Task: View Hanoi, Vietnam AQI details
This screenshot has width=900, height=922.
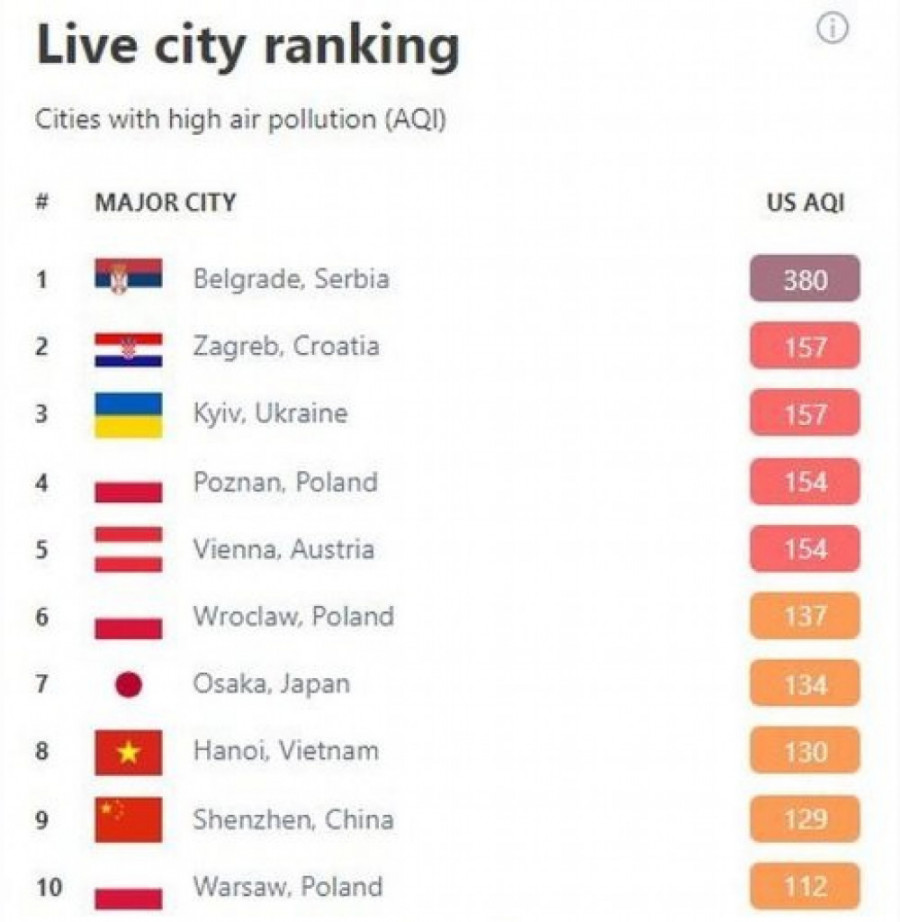Action: (x=286, y=751)
